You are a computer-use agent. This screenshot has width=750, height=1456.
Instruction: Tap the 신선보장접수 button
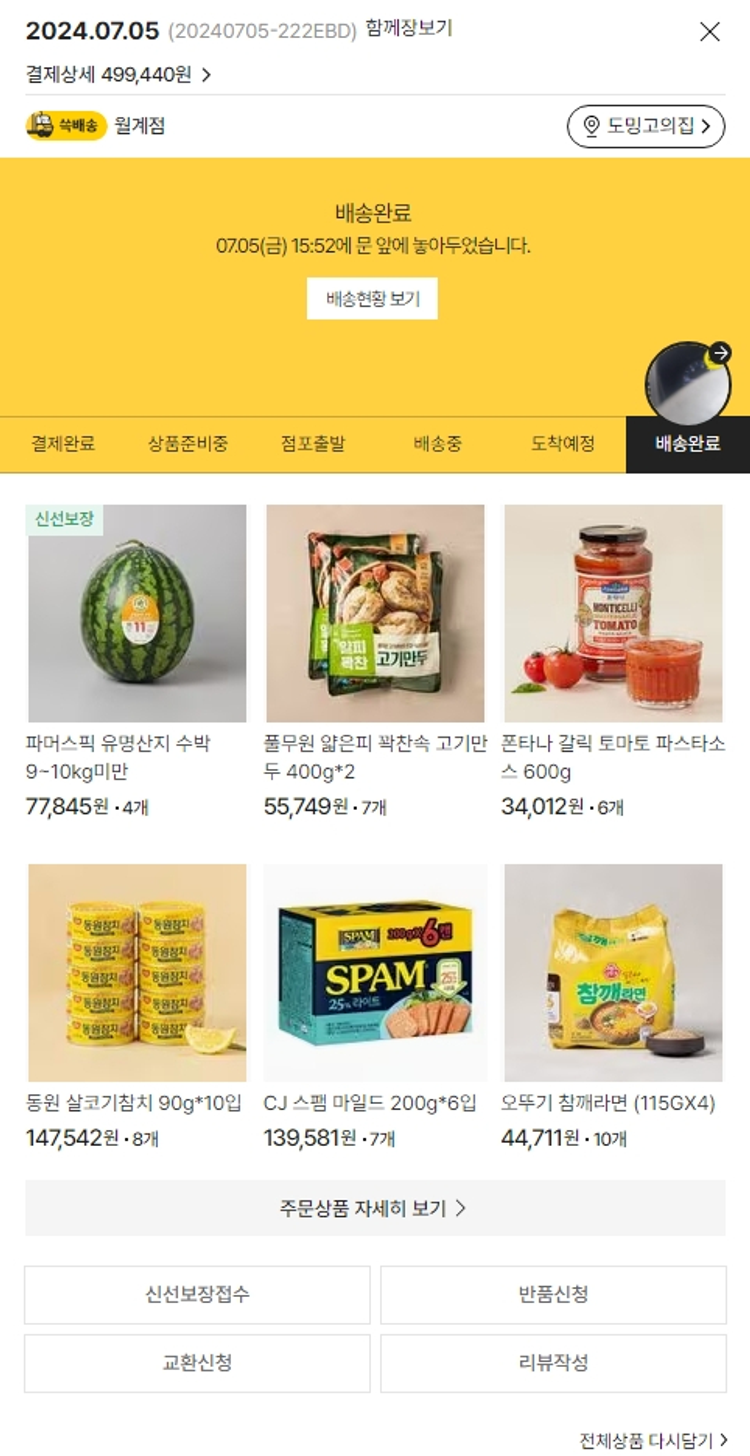197,1295
